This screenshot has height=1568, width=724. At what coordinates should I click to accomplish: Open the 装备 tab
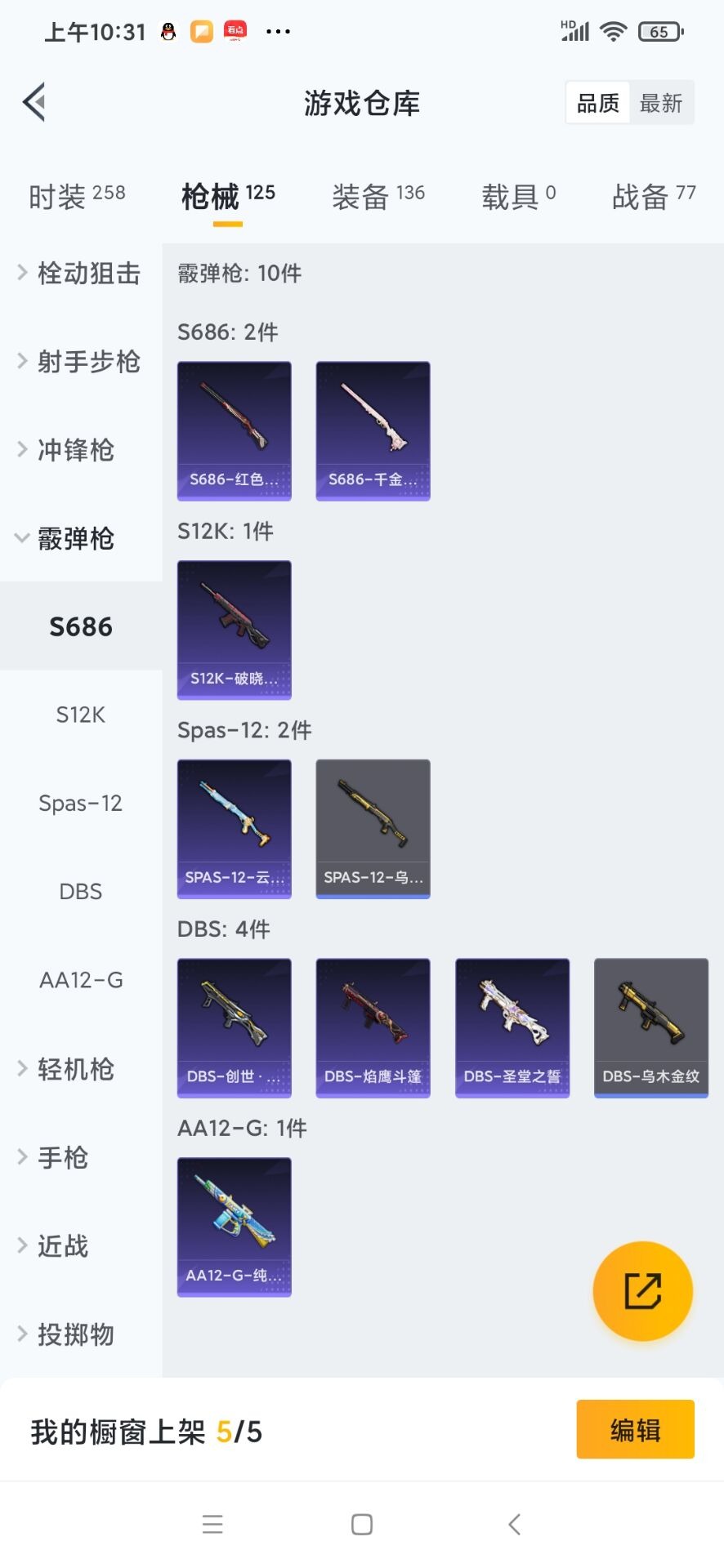coord(378,196)
